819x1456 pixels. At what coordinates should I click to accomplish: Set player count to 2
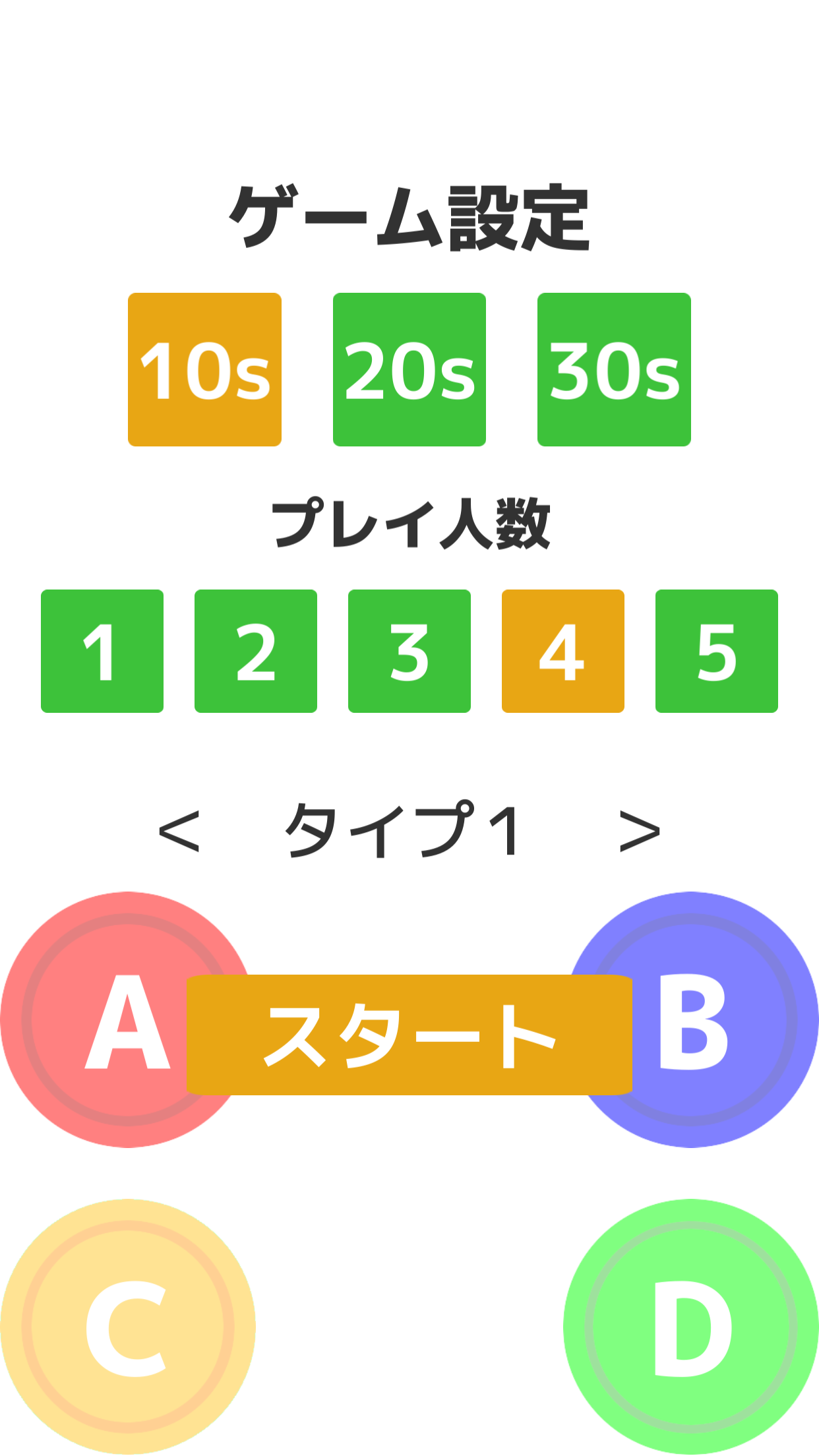tap(256, 650)
